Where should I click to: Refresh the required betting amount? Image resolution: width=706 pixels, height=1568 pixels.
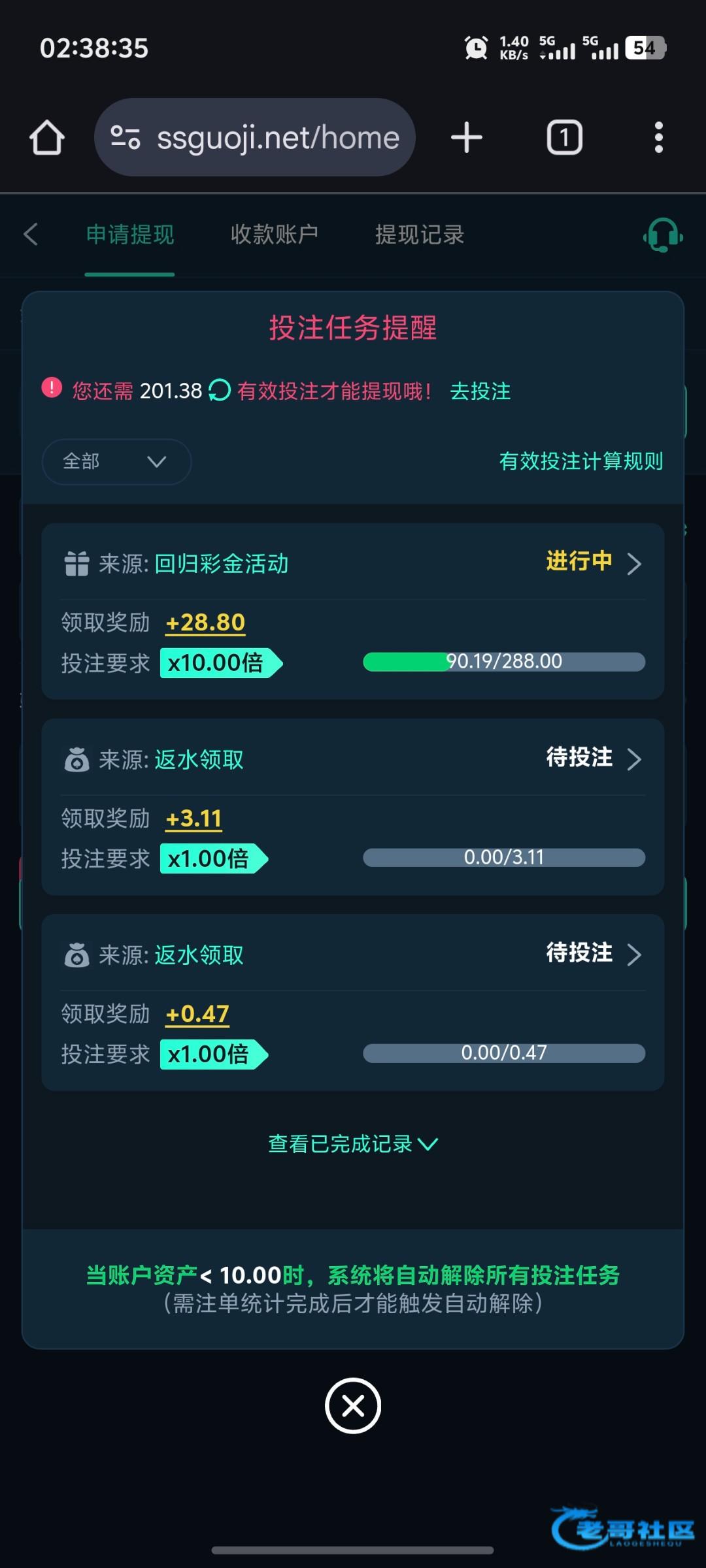click(x=220, y=391)
